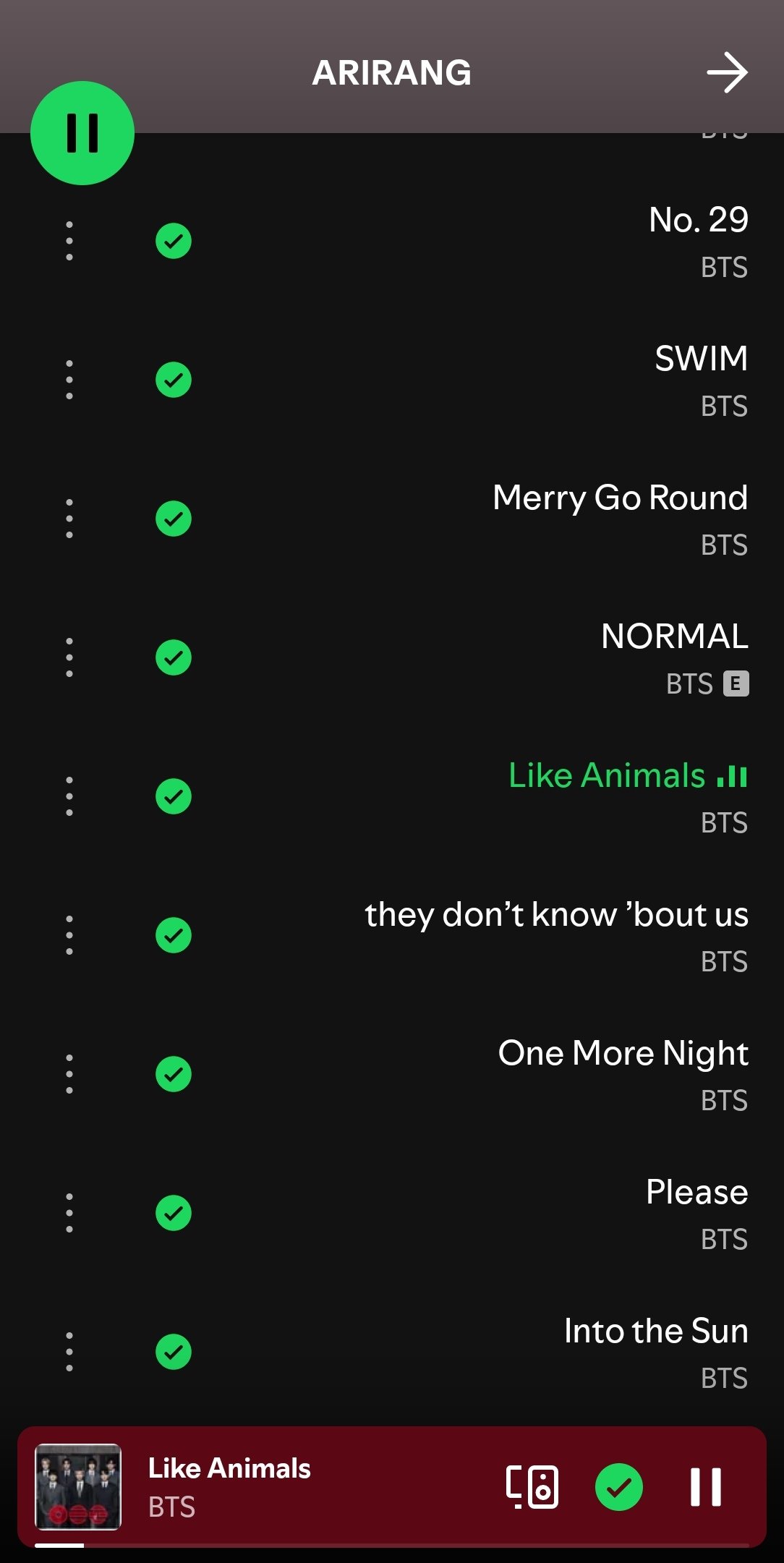Pause playback in the mini player
Image resolution: width=784 pixels, height=1563 pixels.
705,1487
